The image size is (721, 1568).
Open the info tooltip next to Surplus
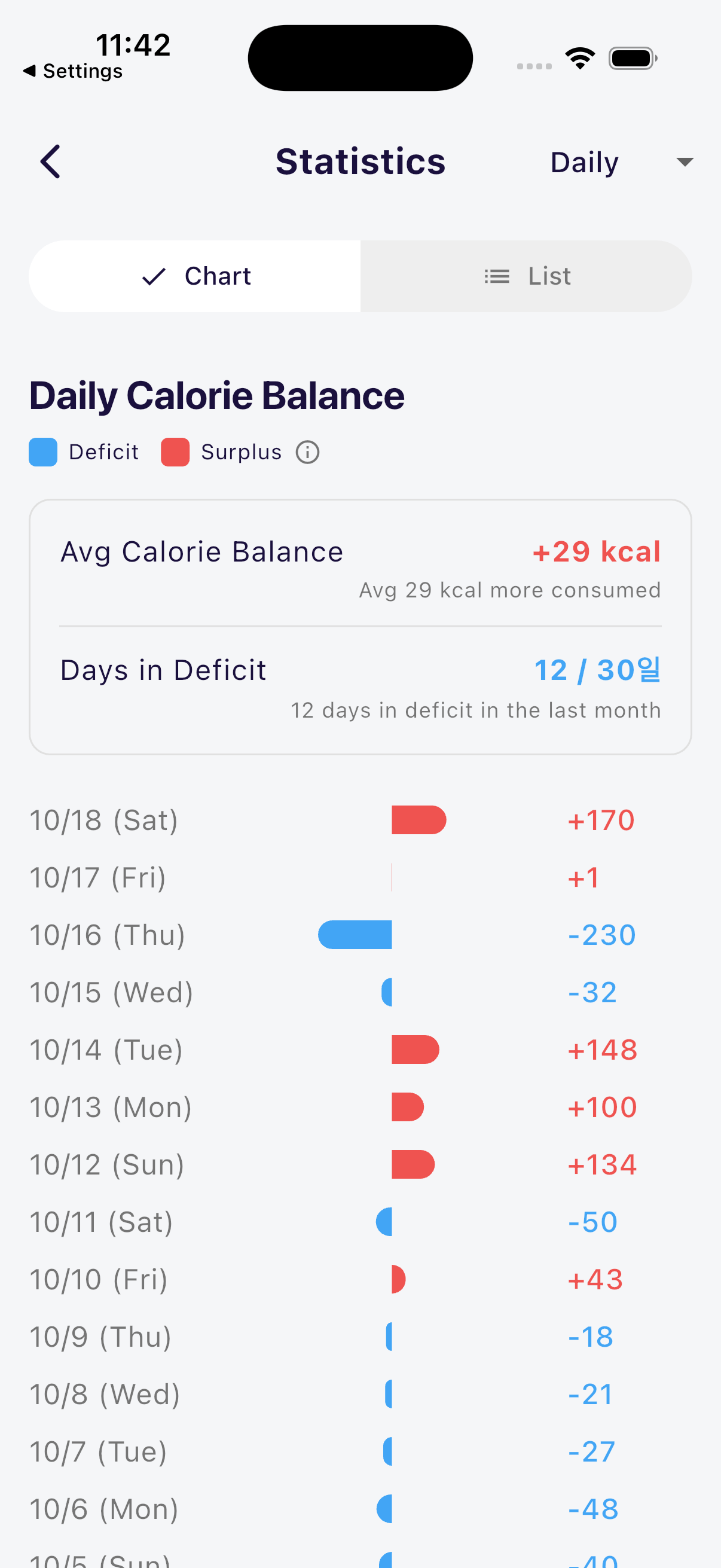(307, 452)
